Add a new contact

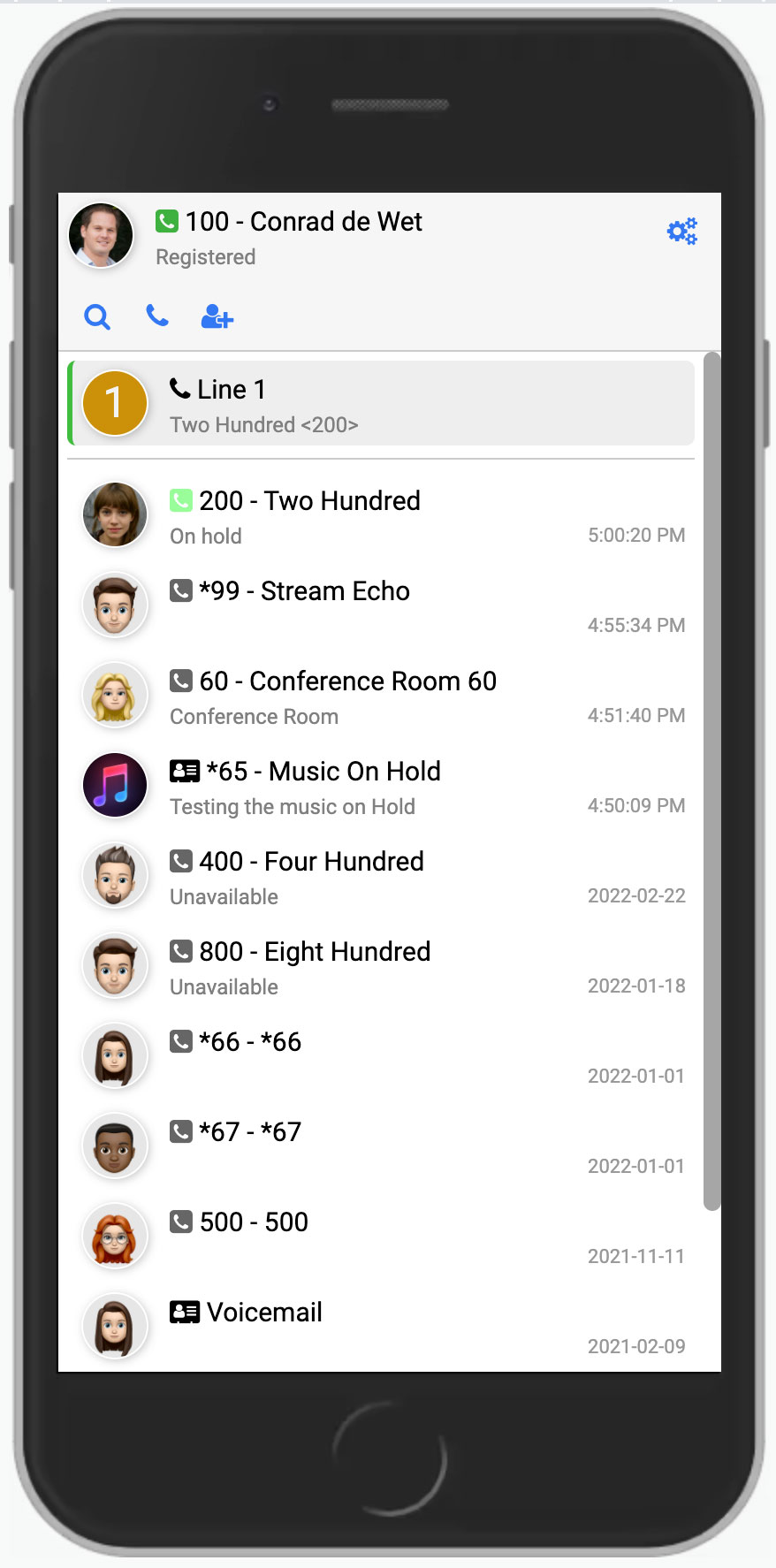click(x=217, y=316)
